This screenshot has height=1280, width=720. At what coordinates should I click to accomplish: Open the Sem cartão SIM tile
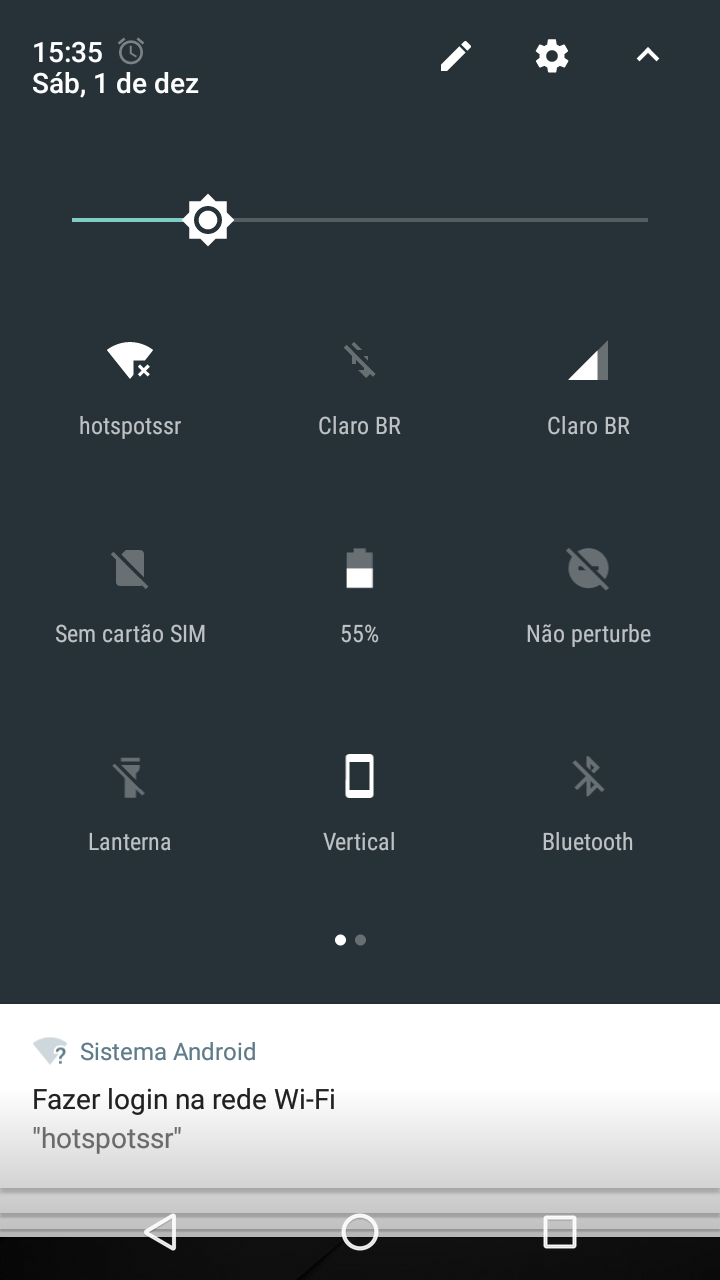coord(130,570)
